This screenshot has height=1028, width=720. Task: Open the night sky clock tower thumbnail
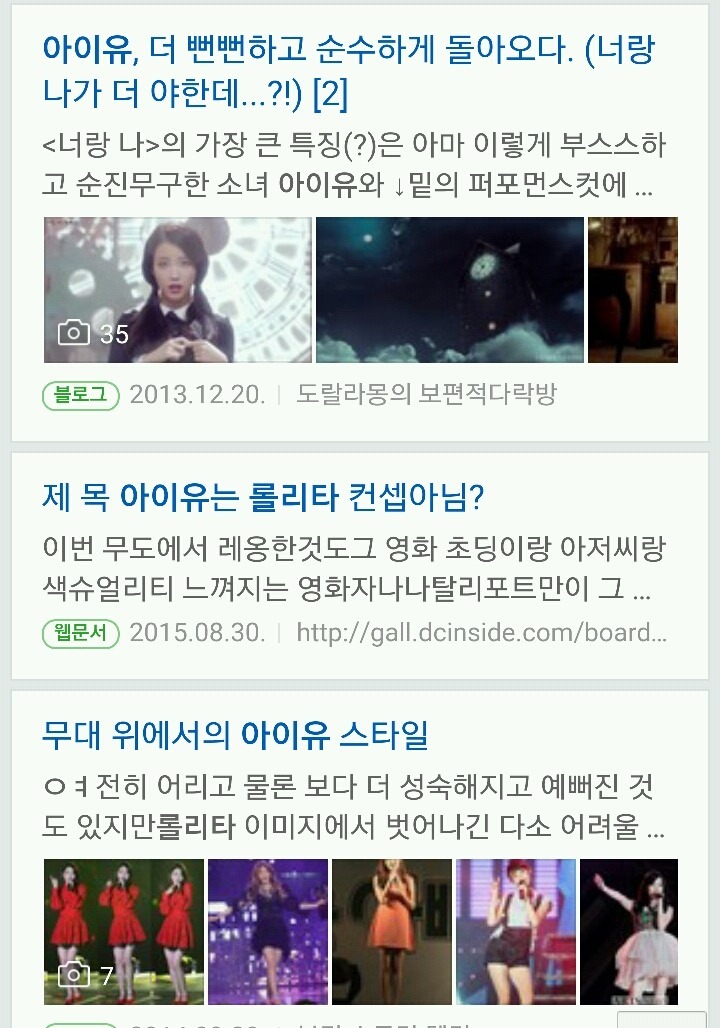(450, 290)
